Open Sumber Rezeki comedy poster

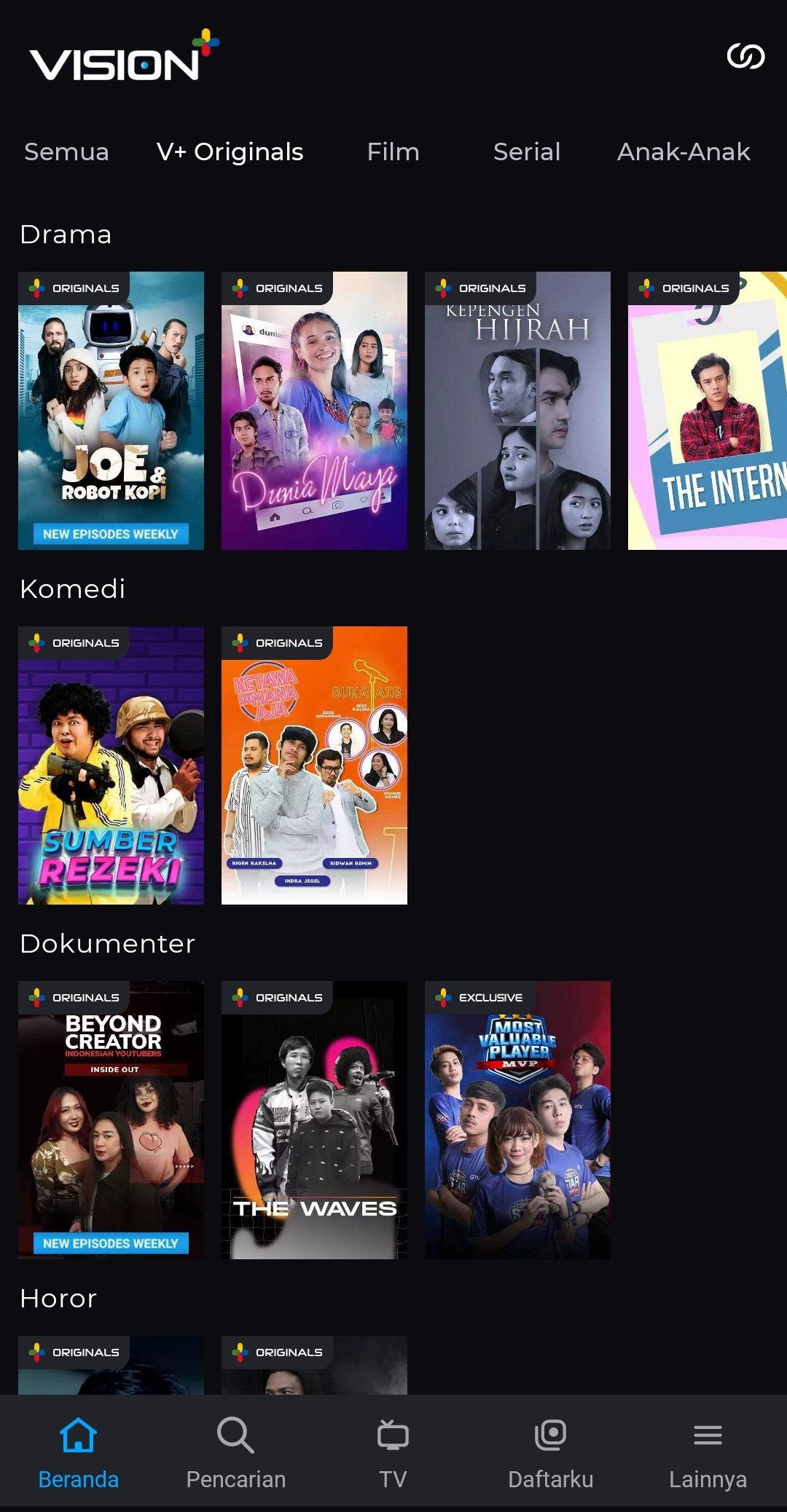point(111,765)
